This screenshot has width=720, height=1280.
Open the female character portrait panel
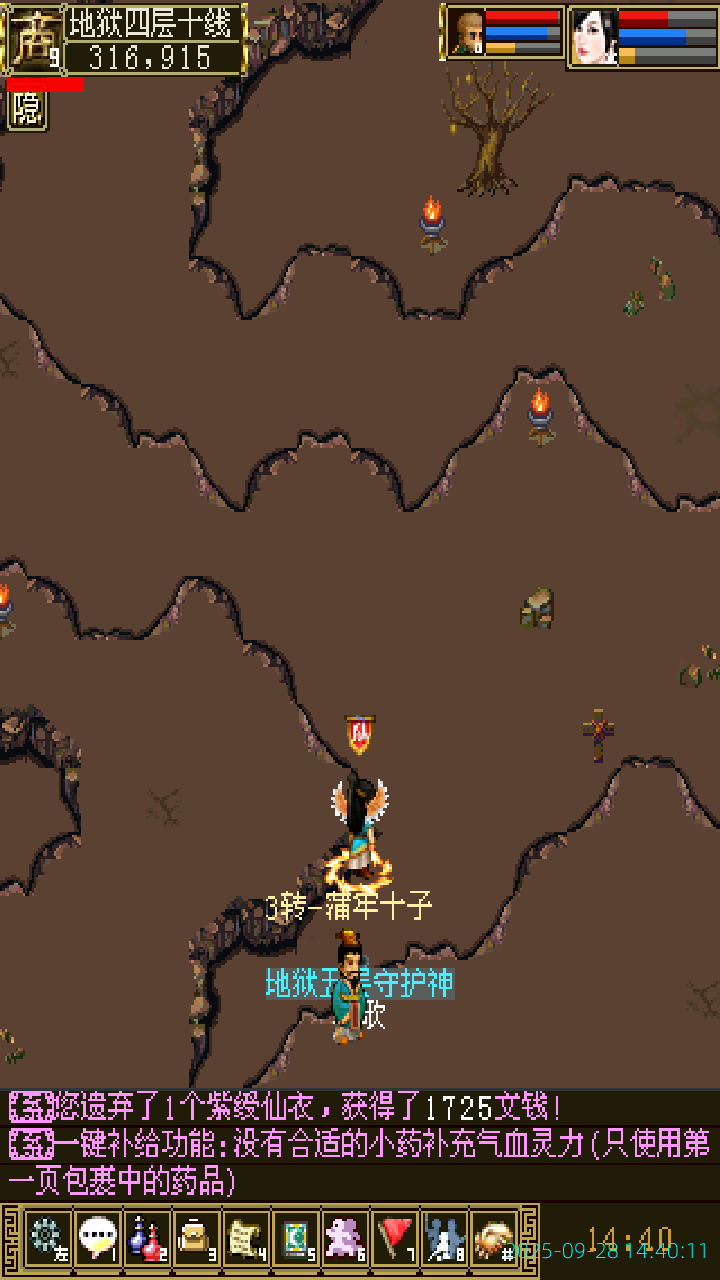click(x=594, y=36)
